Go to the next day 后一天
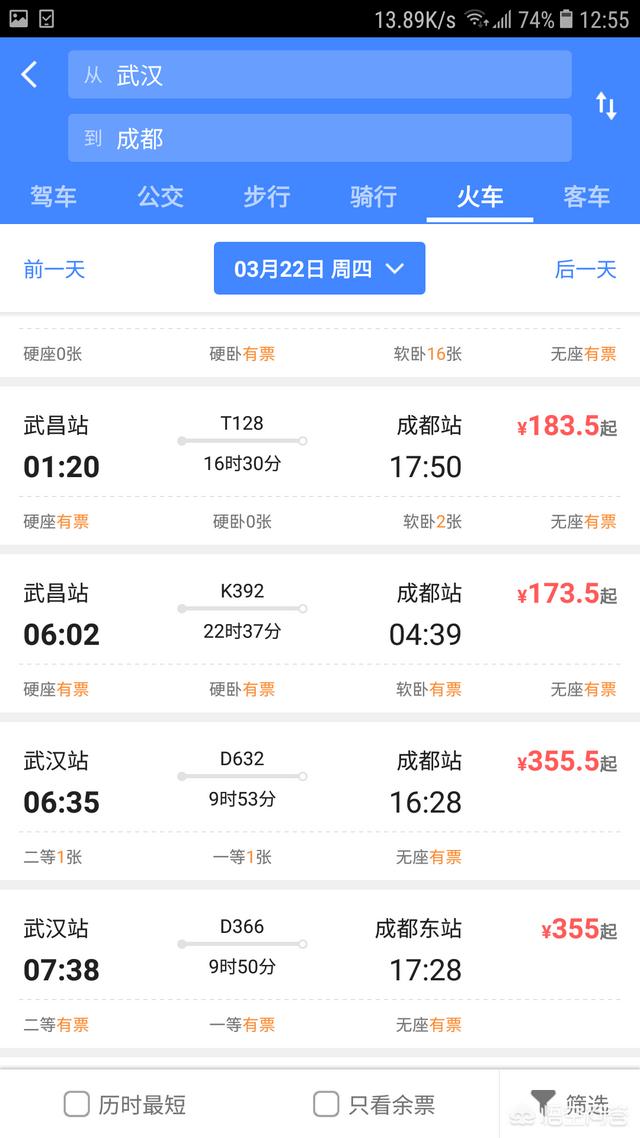The height and width of the screenshot is (1138, 640). pyautogui.click(x=585, y=269)
